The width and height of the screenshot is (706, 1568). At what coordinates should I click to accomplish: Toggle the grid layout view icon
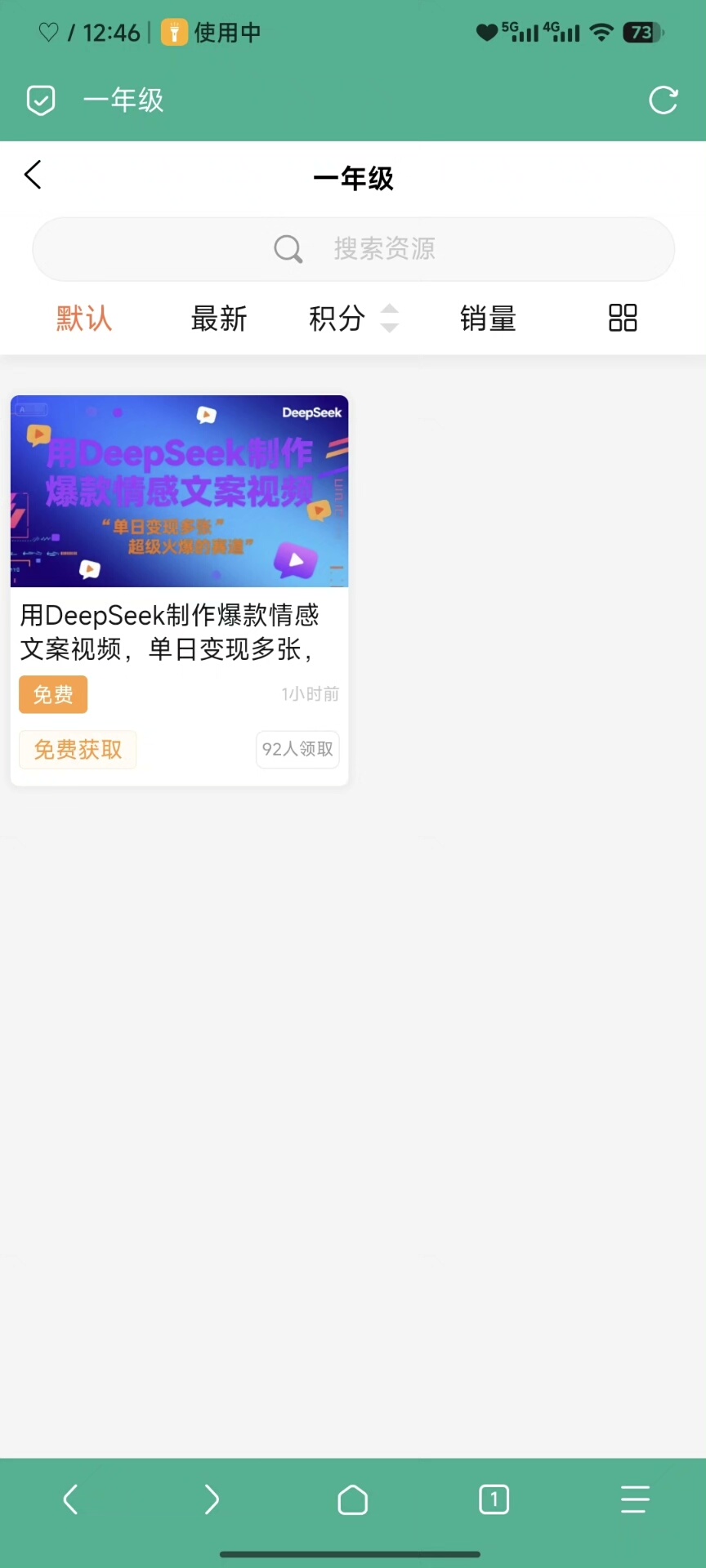pyautogui.click(x=623, y=318)
